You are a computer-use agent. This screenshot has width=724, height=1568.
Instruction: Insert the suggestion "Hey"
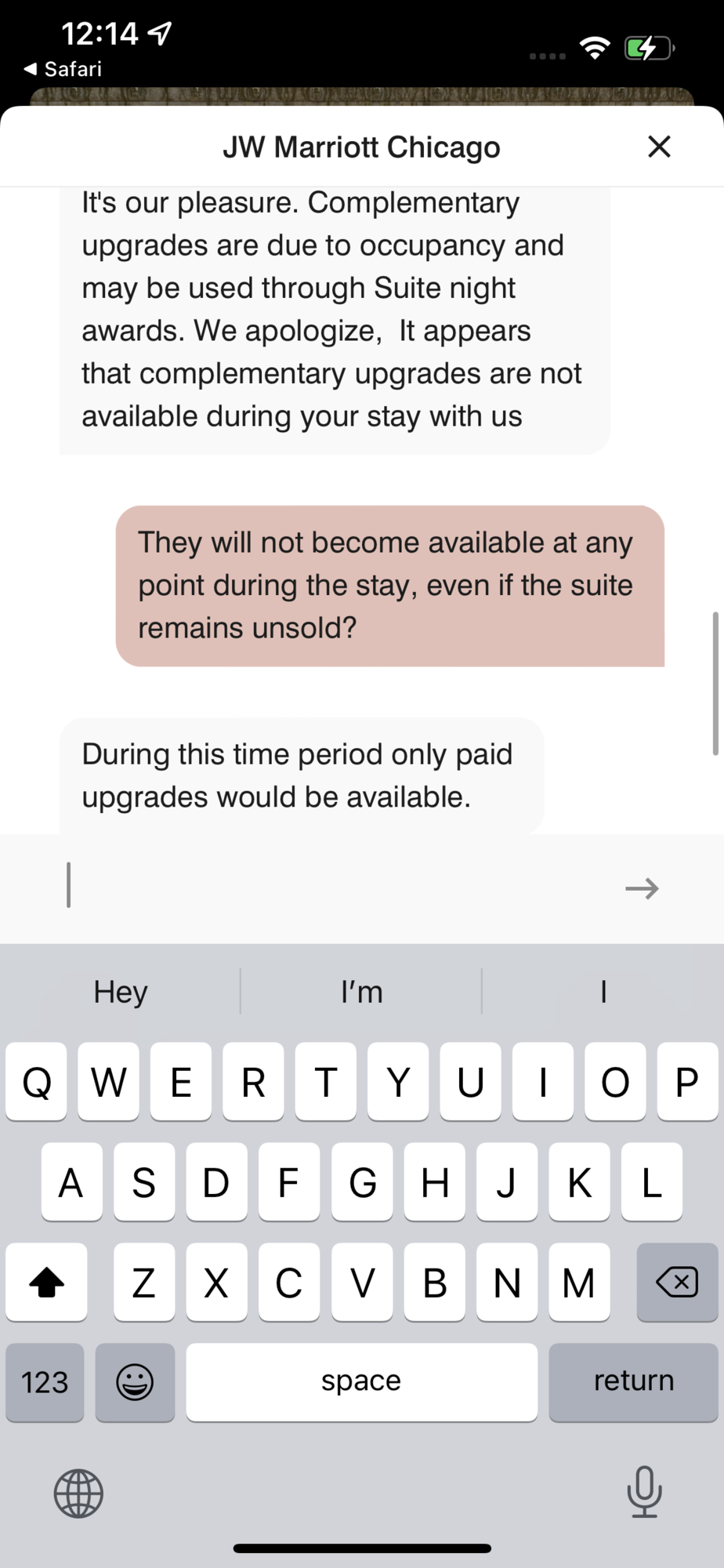(121, 992)
